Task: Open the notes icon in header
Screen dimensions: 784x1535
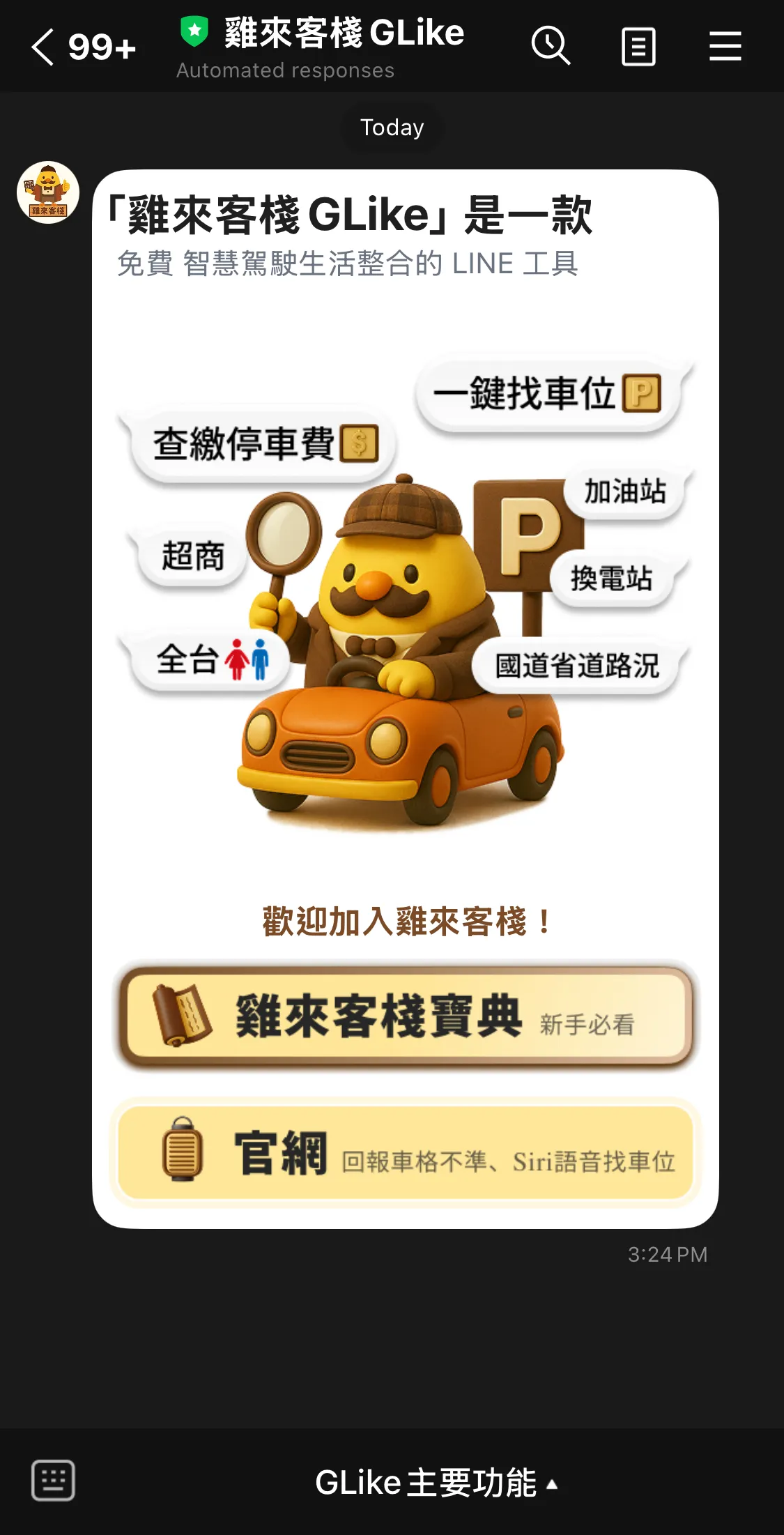Action: tap(638, 47)
